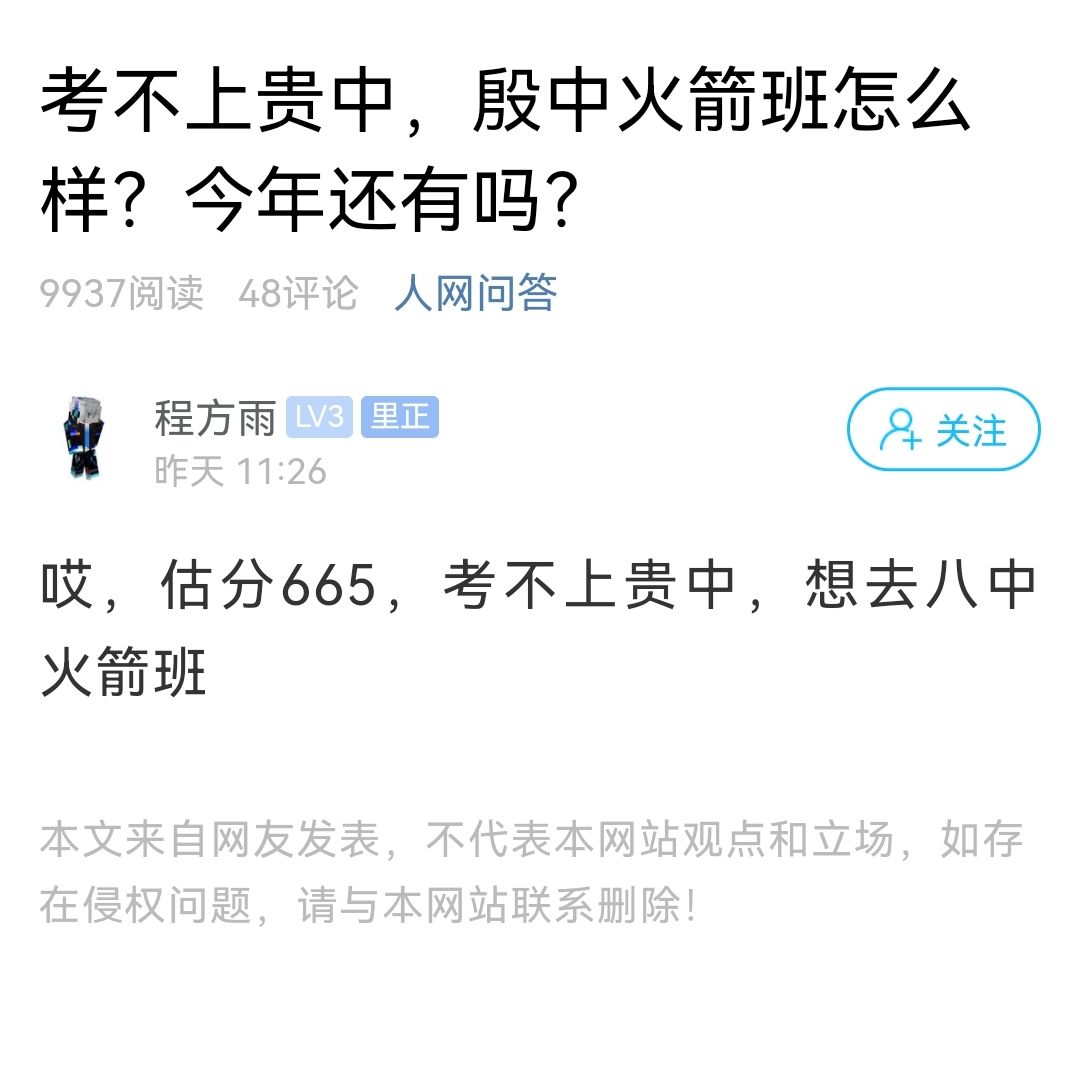
Task: Open the 人网问答 category link
Action: tap(475, 293)
